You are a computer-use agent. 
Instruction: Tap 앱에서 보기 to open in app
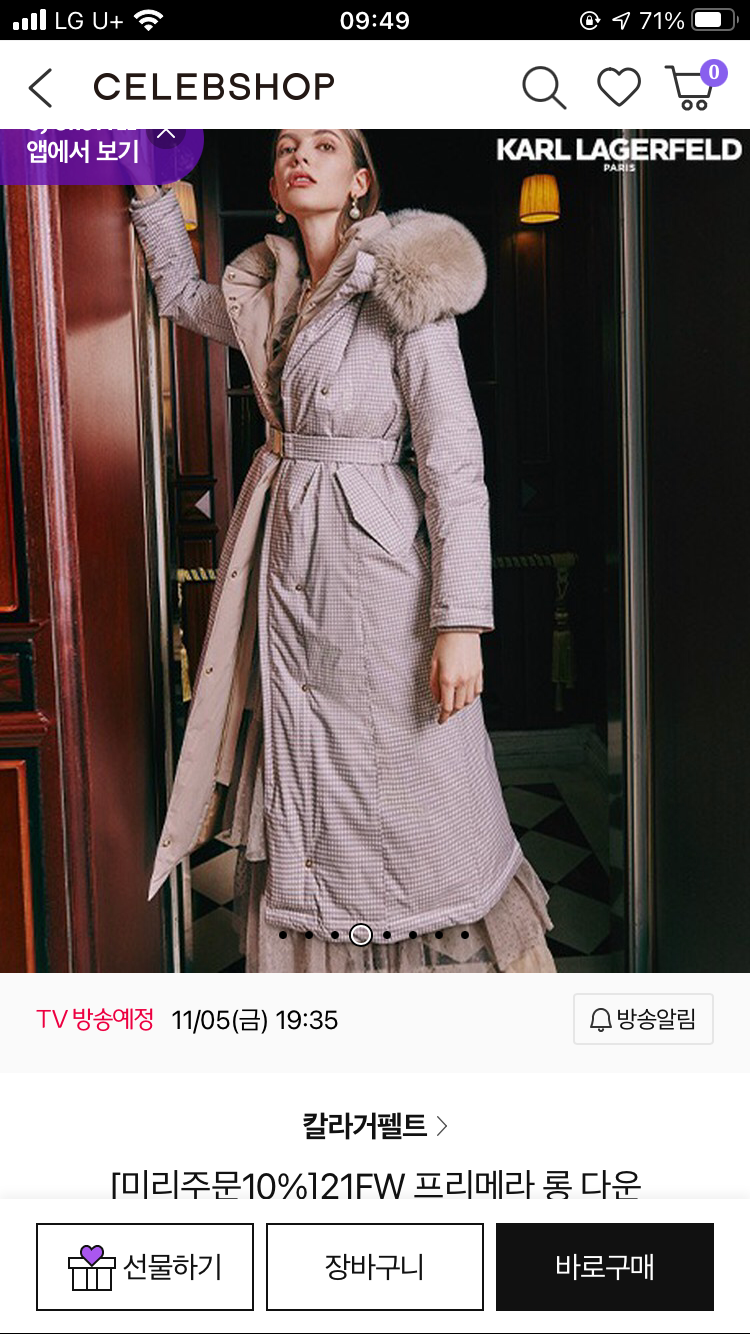82,151
